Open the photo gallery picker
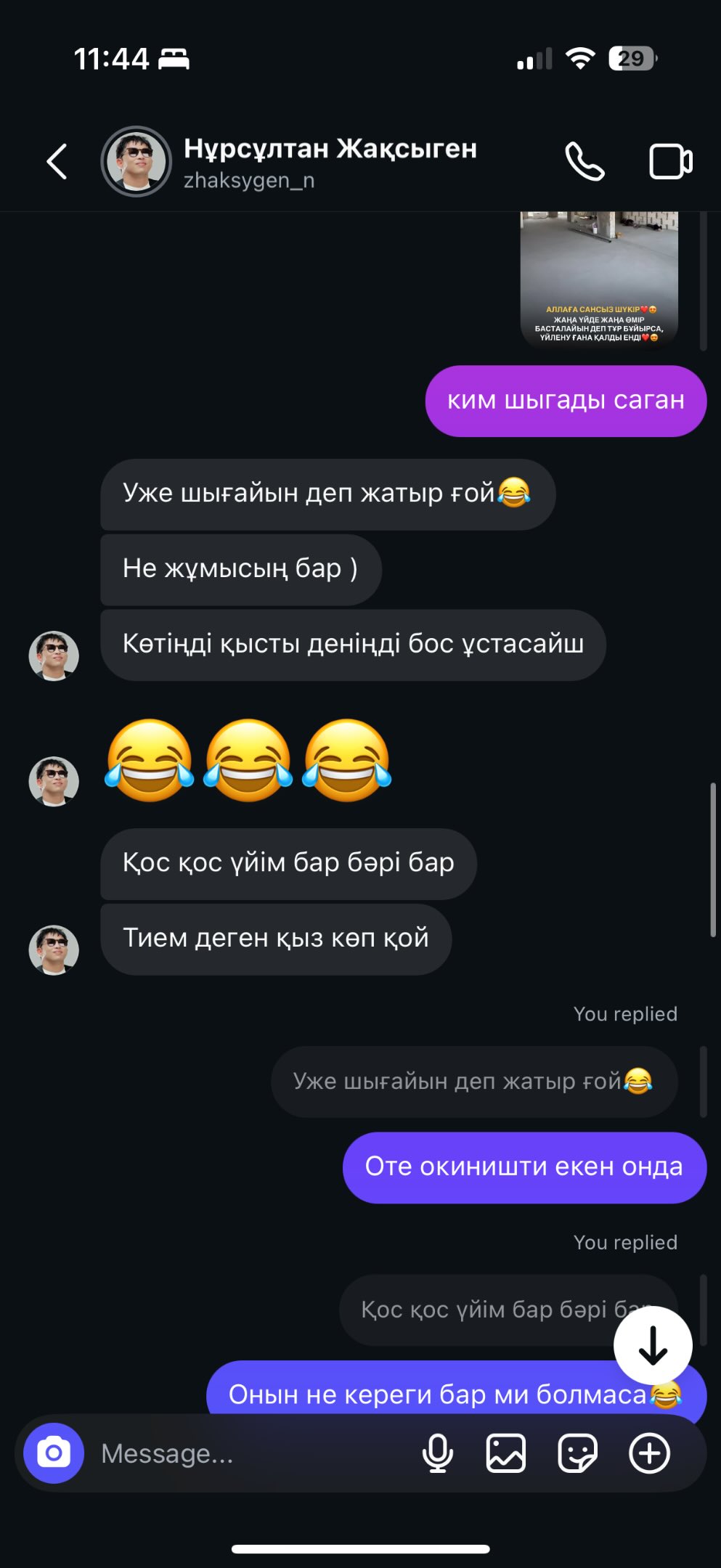Screen dimensions: 721x1568 pos(506,1453)
